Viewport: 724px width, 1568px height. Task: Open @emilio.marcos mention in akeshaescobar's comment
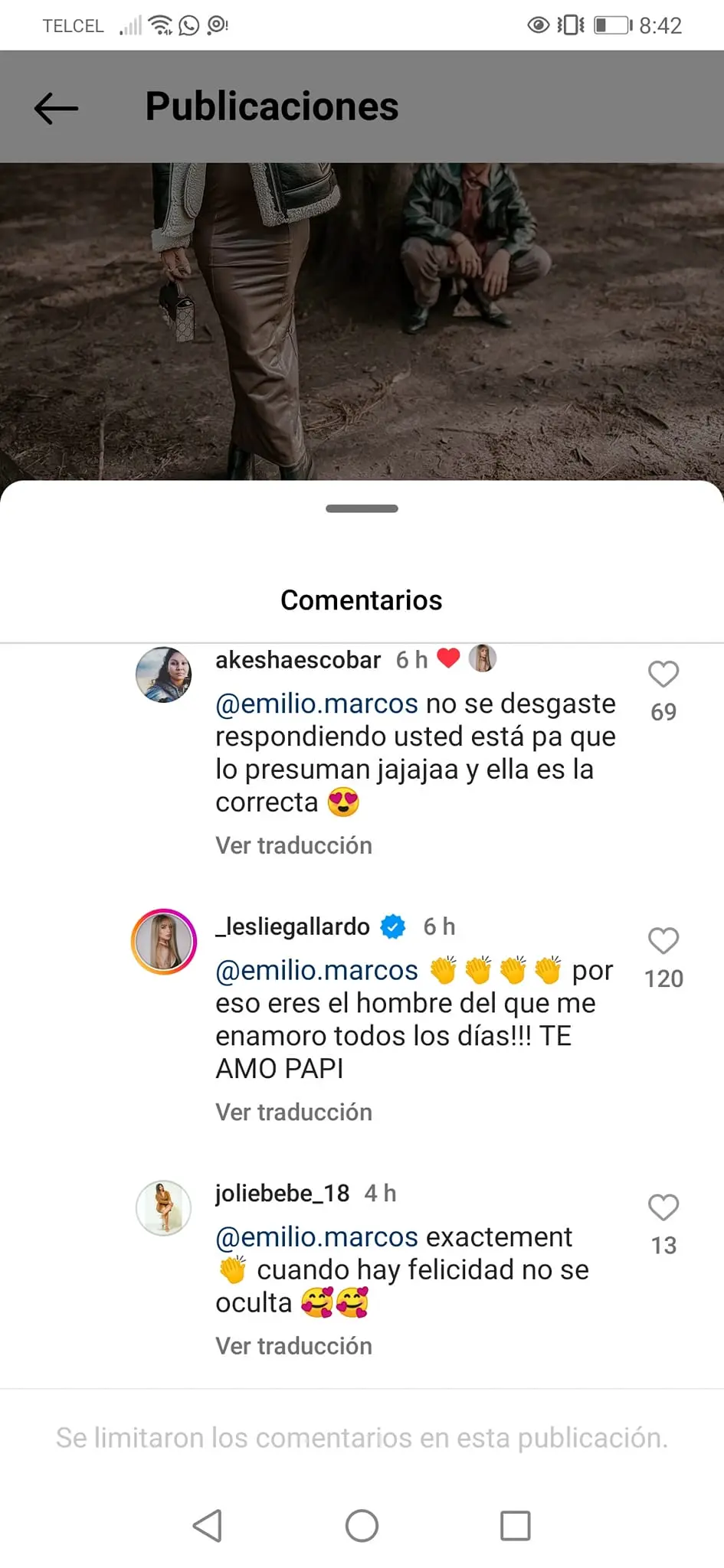(316, 704)
